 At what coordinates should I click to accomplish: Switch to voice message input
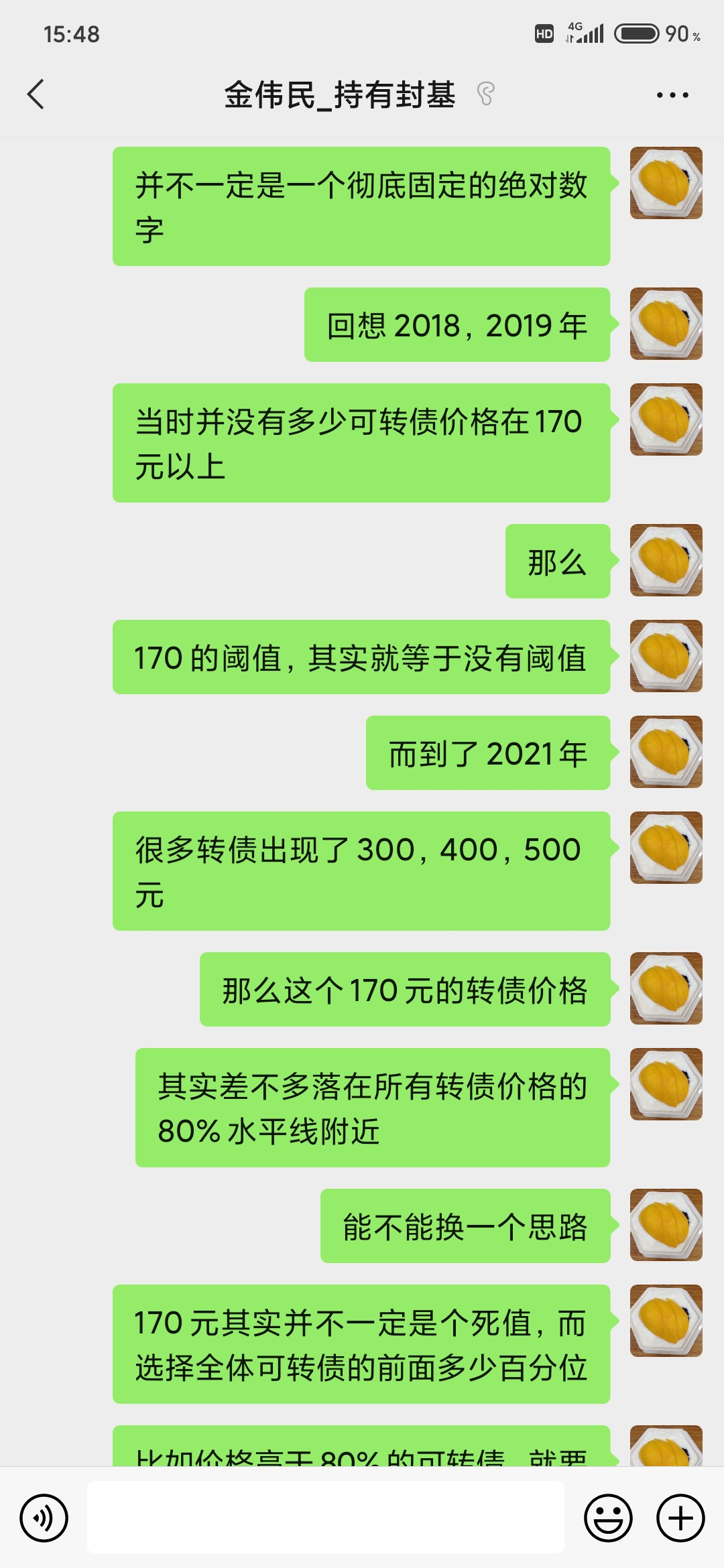44,1518
